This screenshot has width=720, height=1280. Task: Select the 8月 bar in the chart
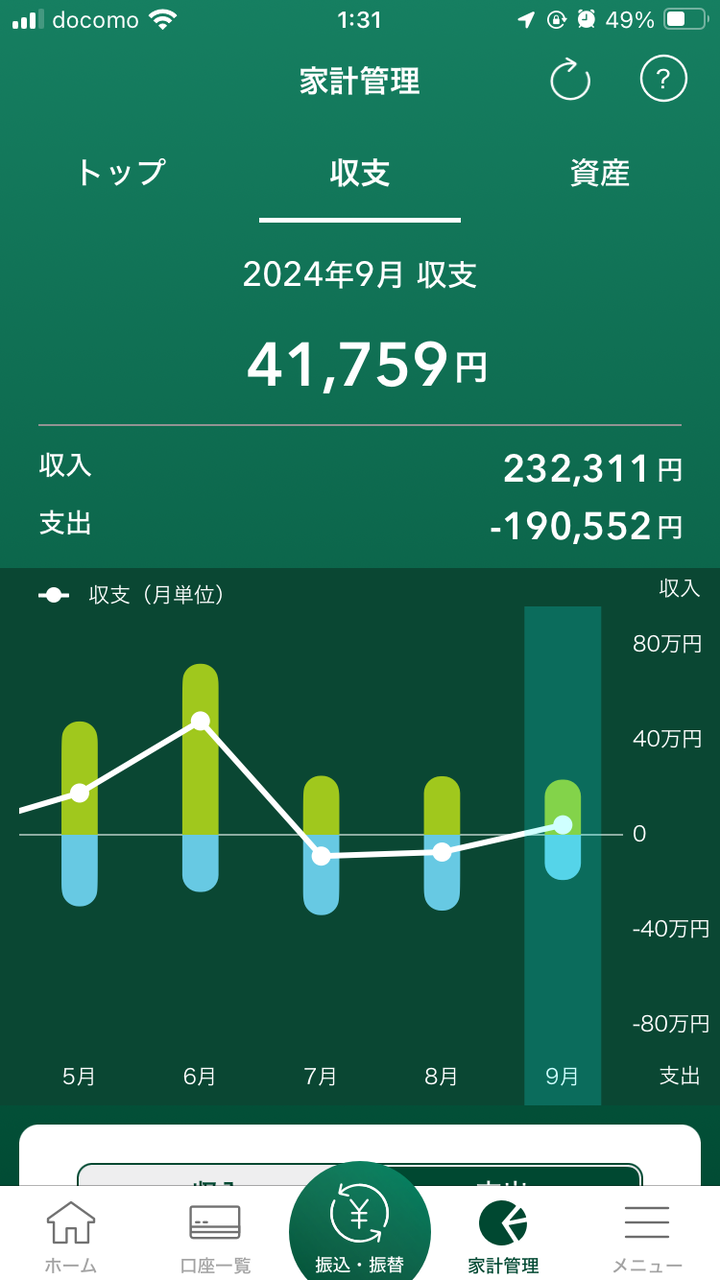pos(442,843)
